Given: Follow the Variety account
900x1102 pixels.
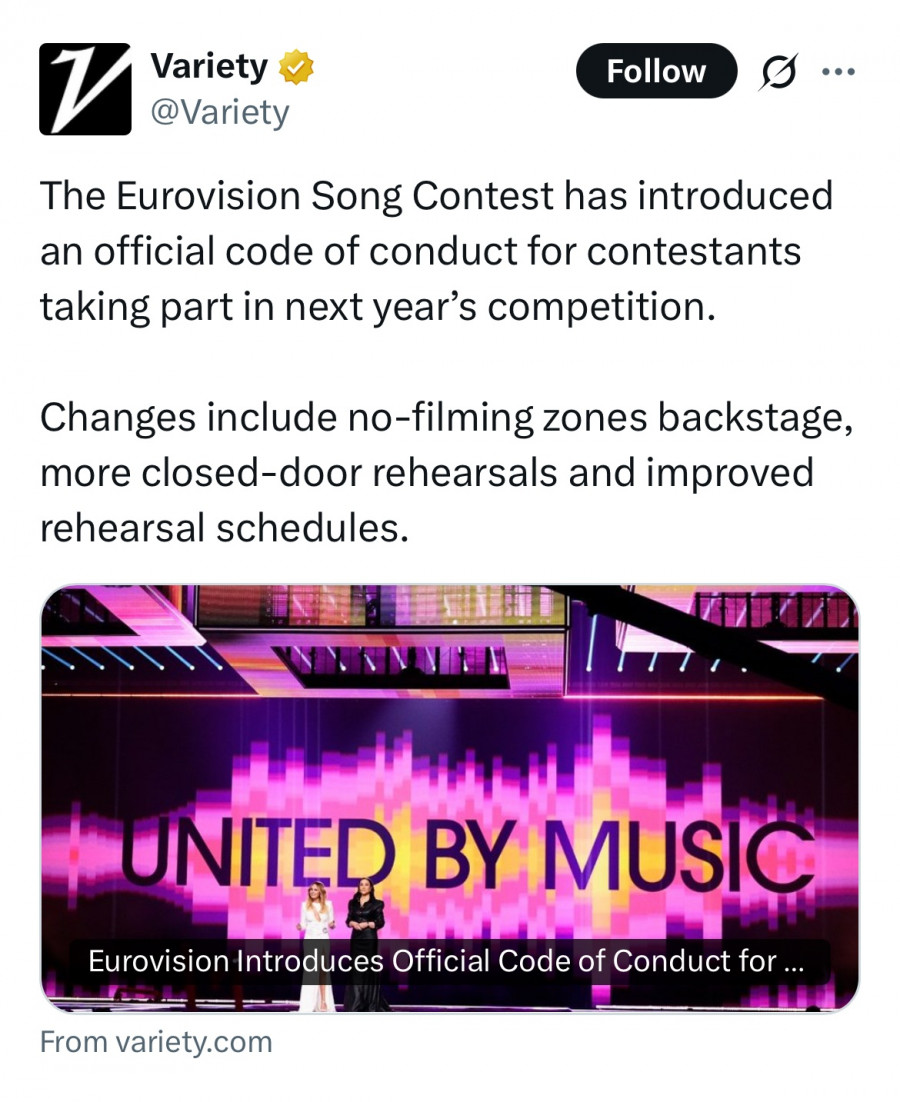Looking at the screenshot, I should tap(656, 72).
